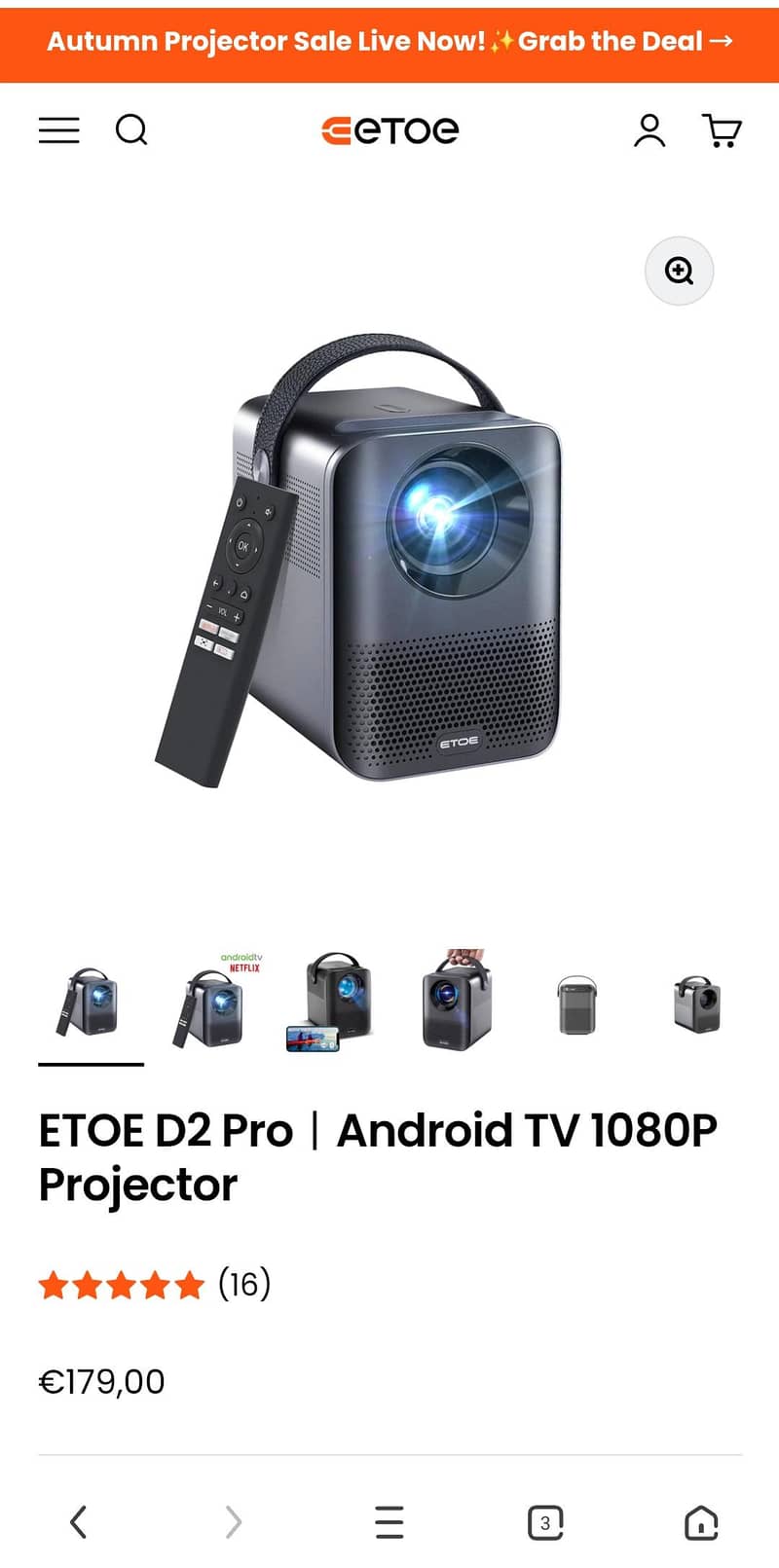
Task: Open the search icon in the header
Action: pos(132,130)
